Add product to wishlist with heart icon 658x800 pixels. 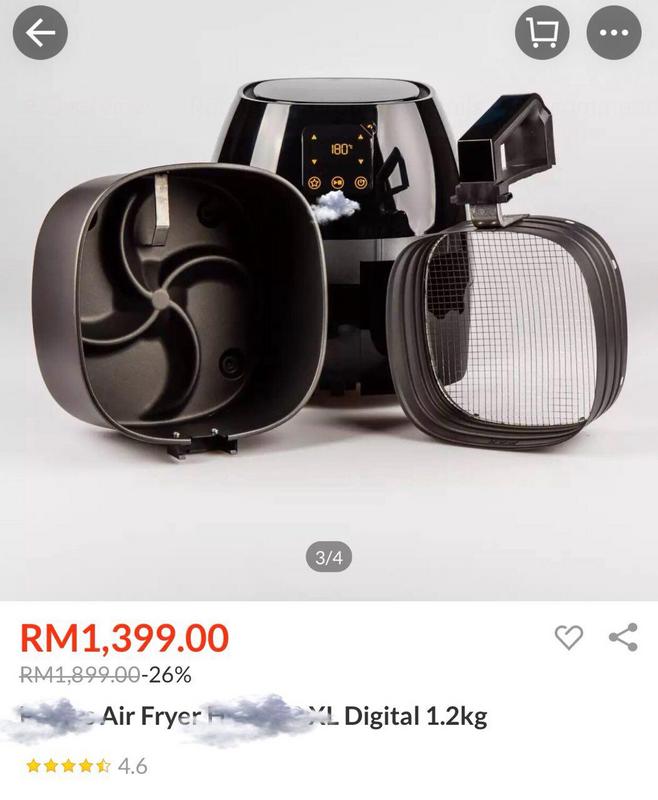tap(568, 637)
